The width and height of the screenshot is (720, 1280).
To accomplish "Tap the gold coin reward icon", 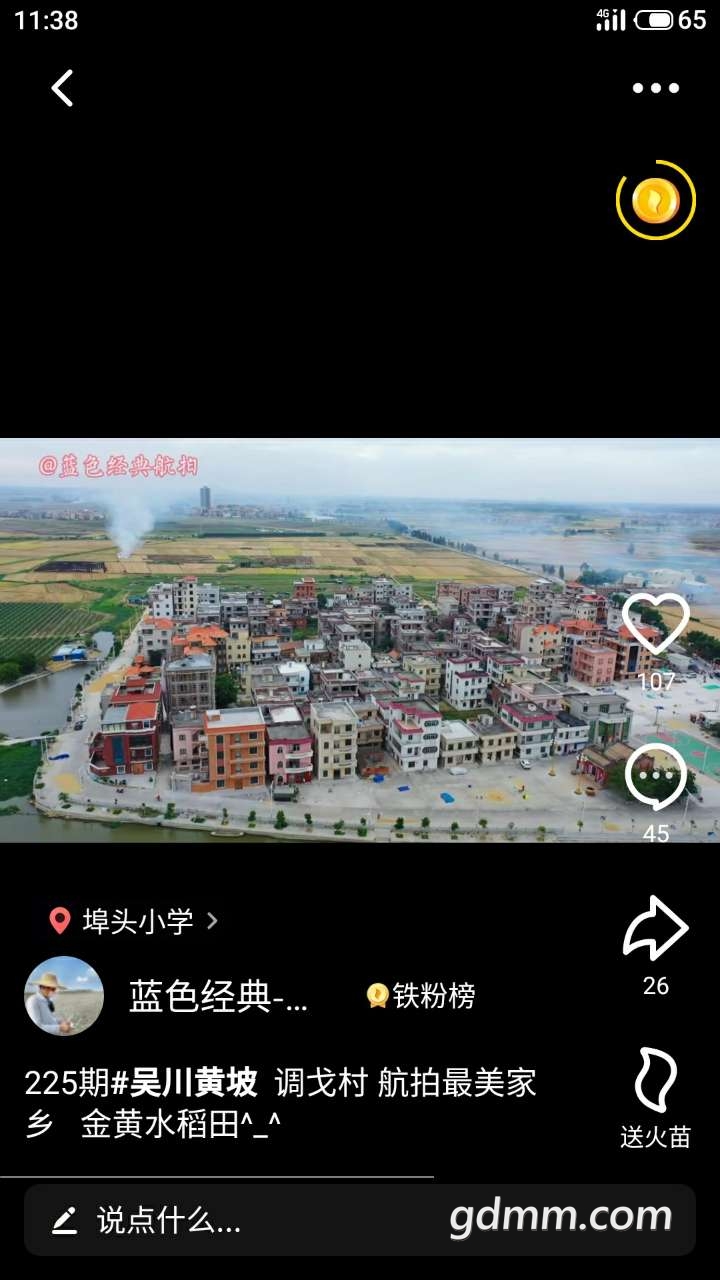I will (655, 201).
